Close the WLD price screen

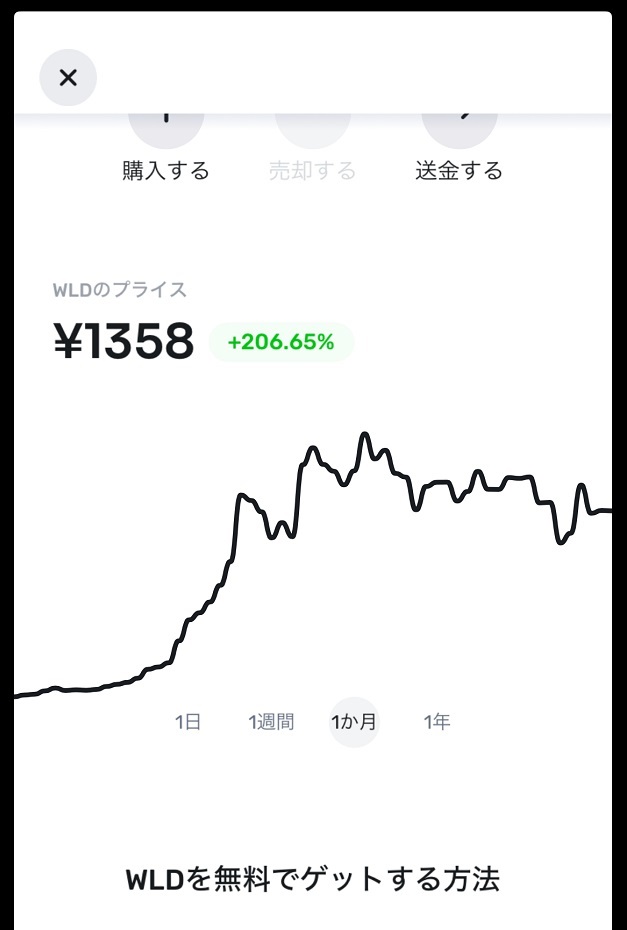point(68,78)
